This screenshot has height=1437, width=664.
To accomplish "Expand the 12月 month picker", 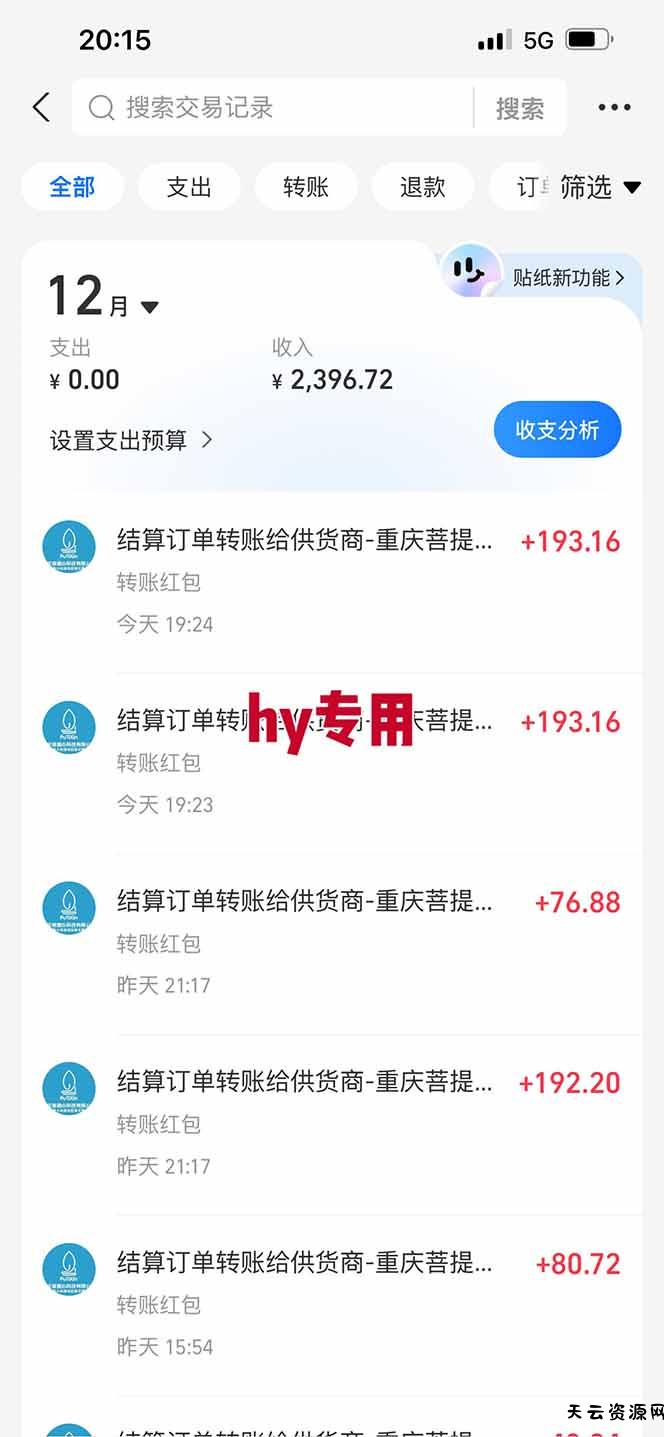I will coord(103,299).
